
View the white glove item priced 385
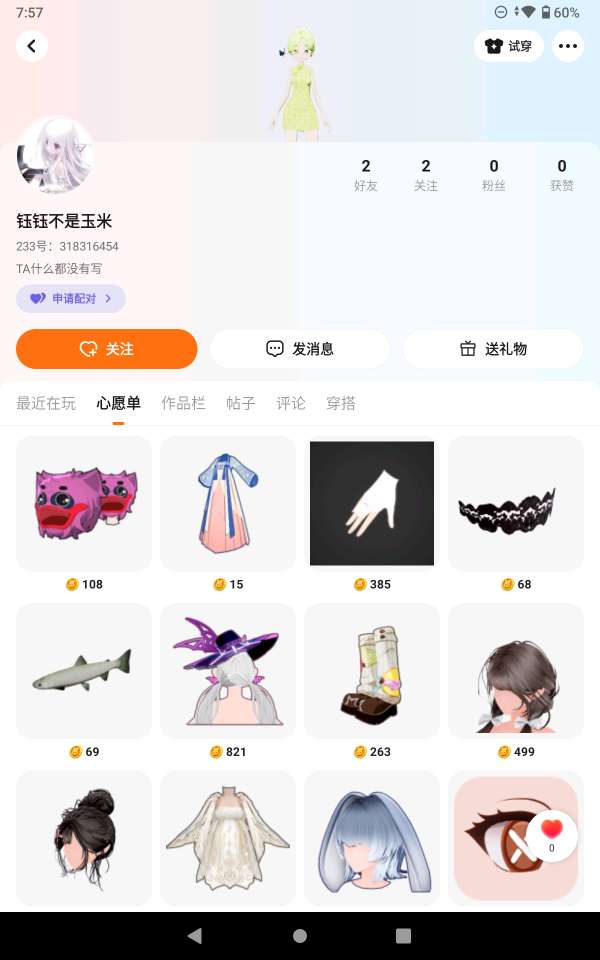click(372, 503)
